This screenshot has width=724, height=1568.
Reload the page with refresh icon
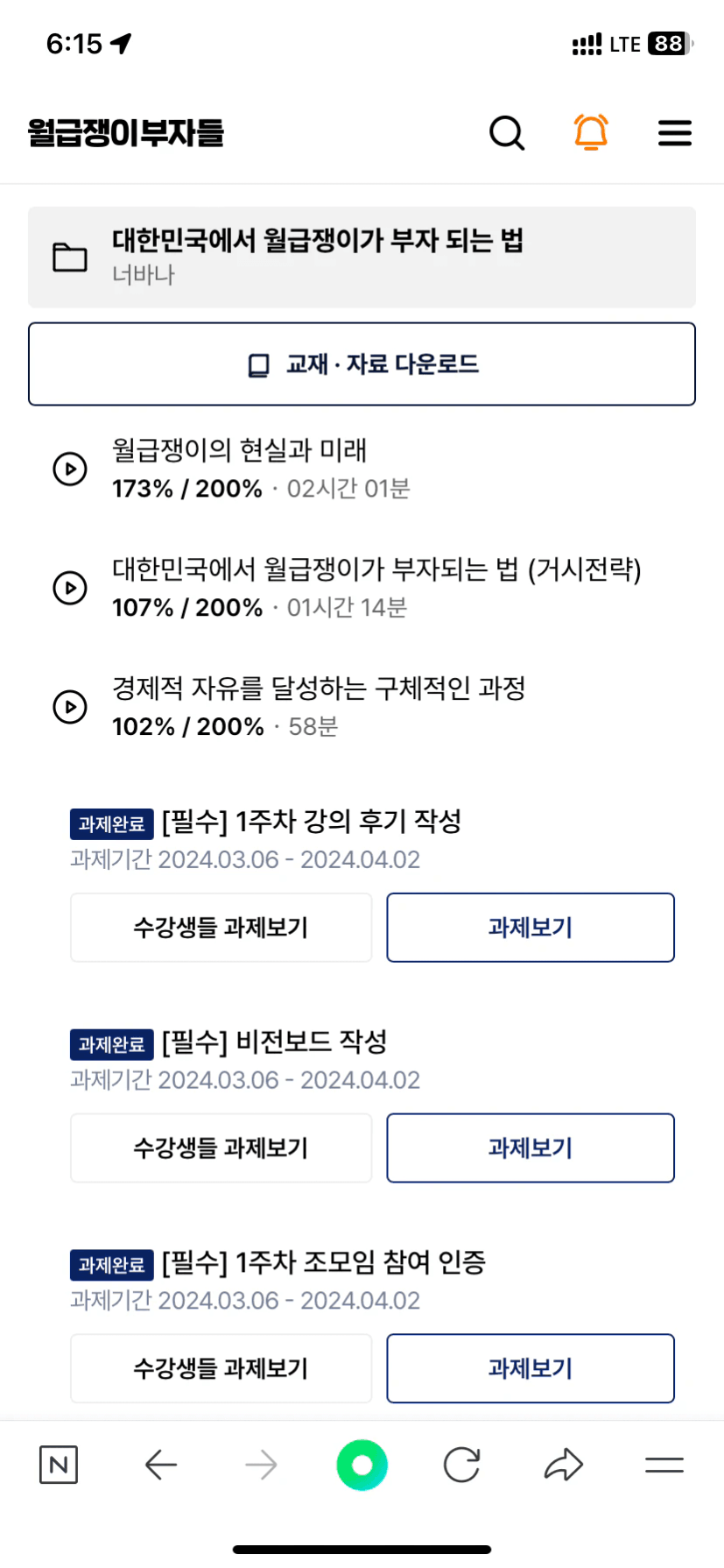[x=461, y=1465]
